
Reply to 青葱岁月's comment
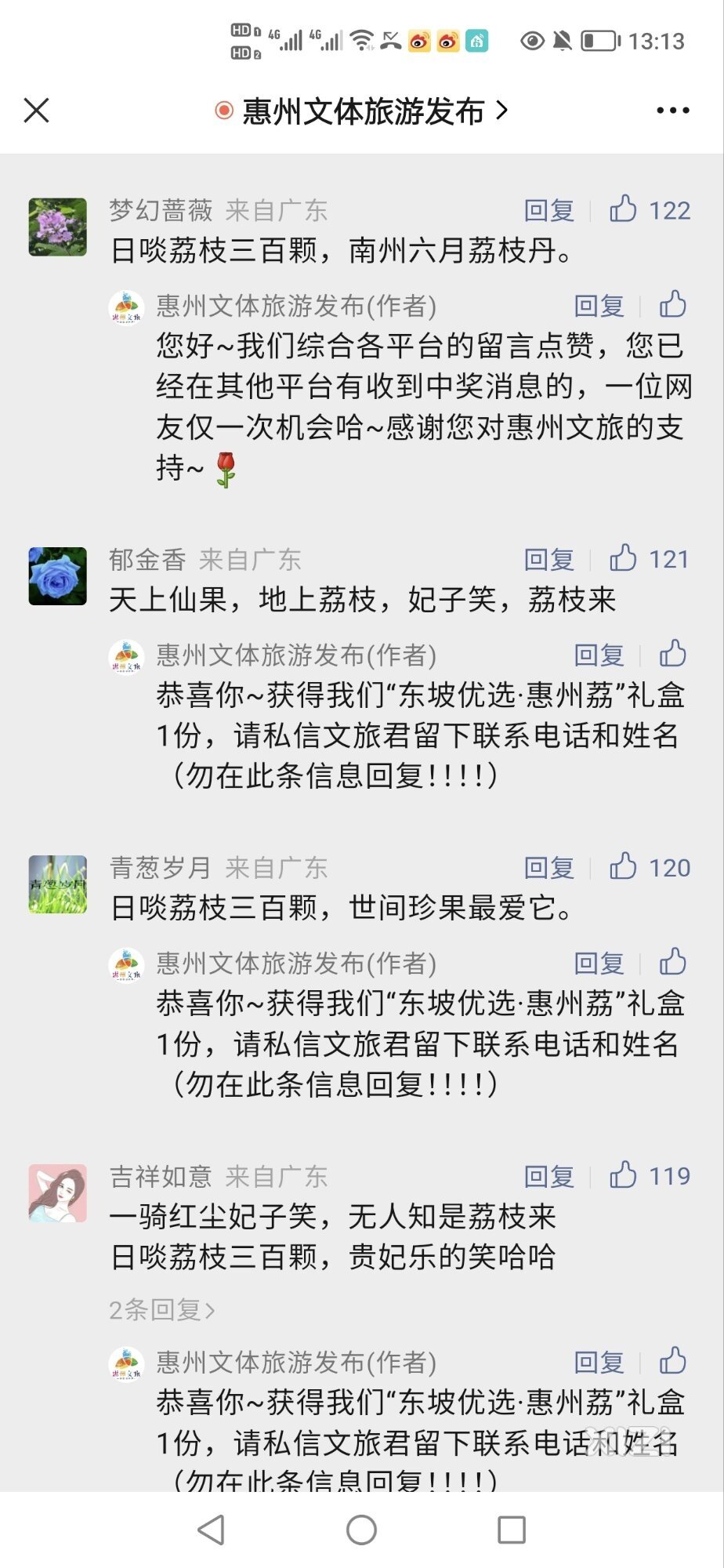tap(549, 867)
